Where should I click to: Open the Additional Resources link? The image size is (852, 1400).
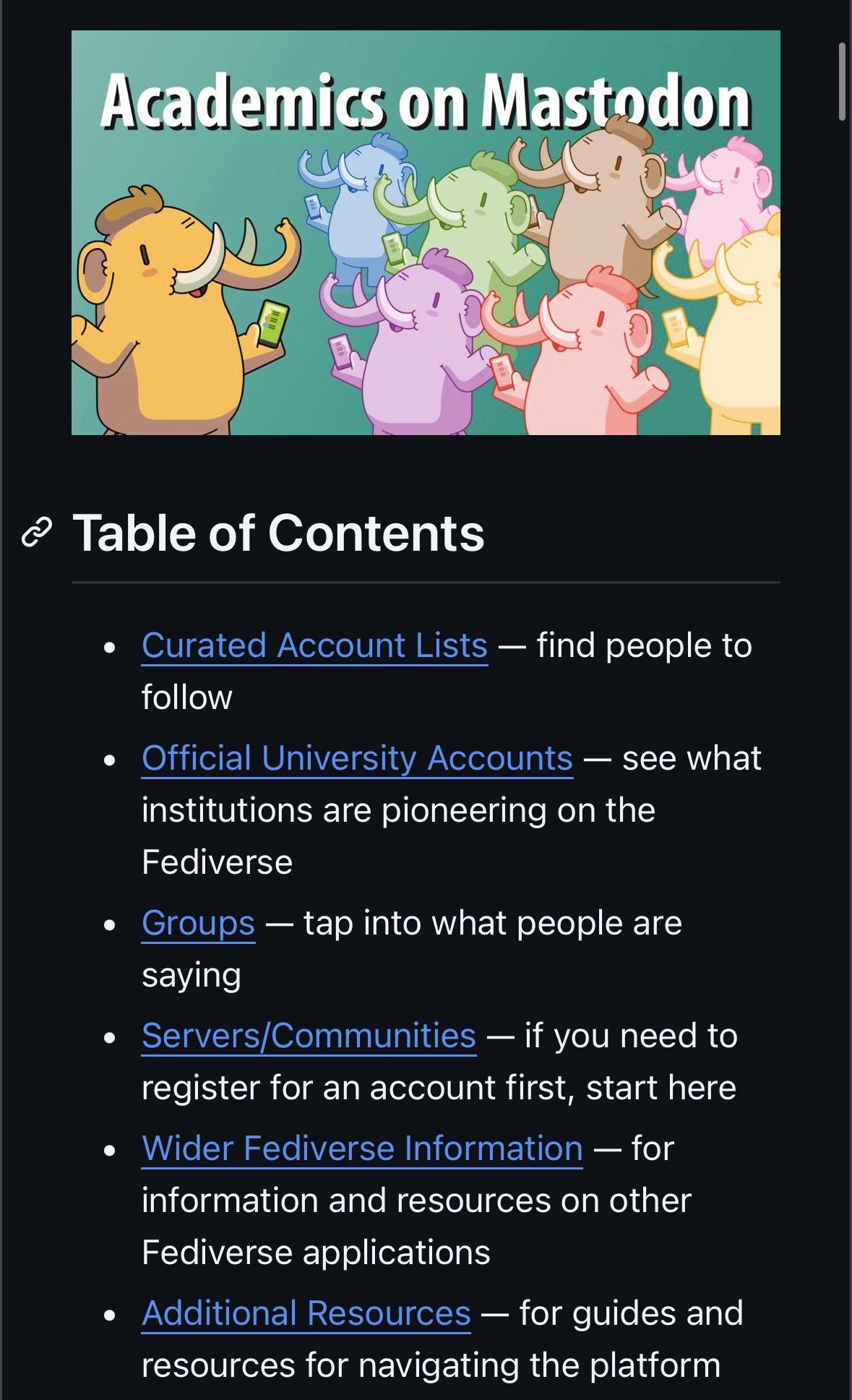coord(306,1313)
